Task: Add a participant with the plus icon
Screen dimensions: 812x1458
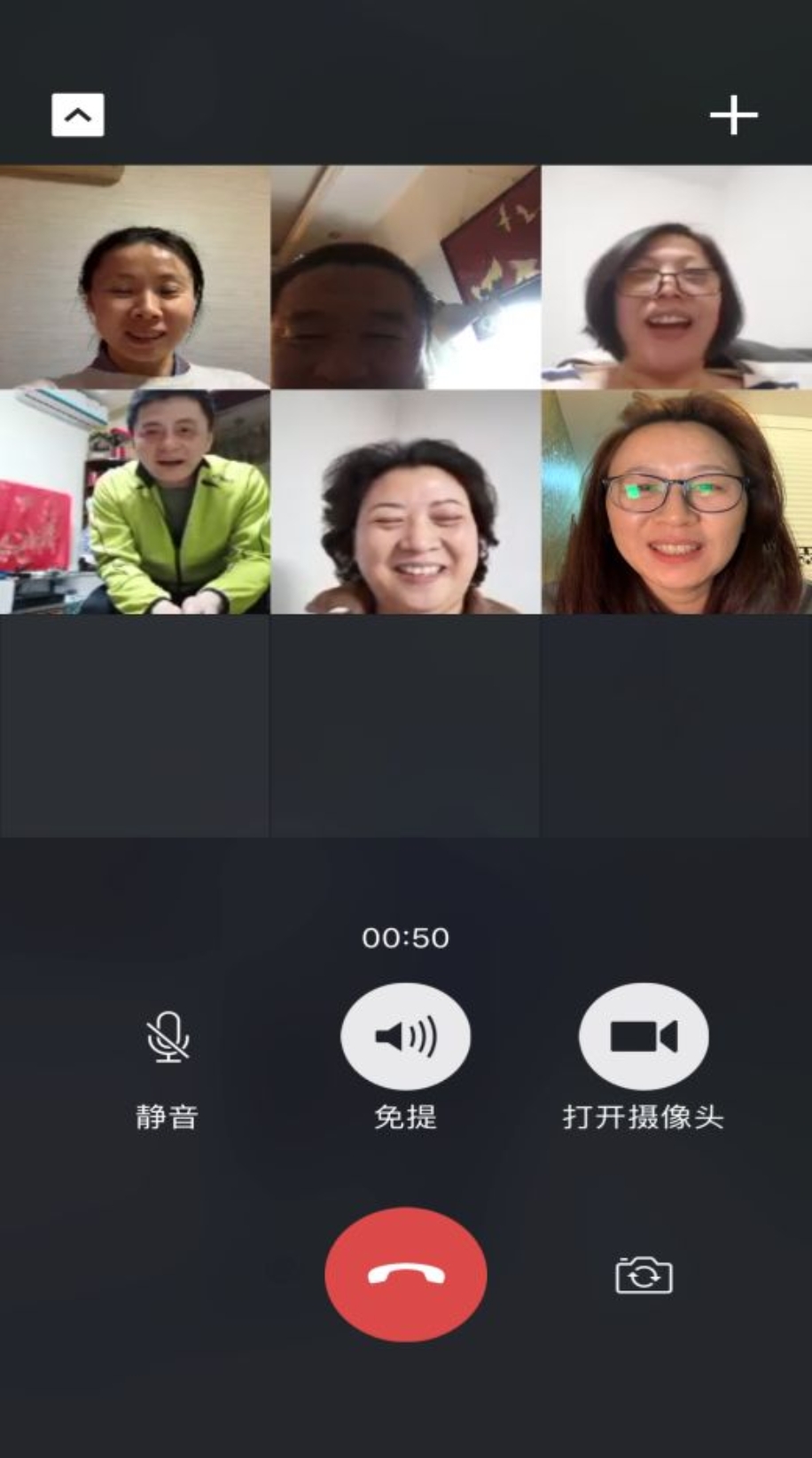Action: click(733, 115)
